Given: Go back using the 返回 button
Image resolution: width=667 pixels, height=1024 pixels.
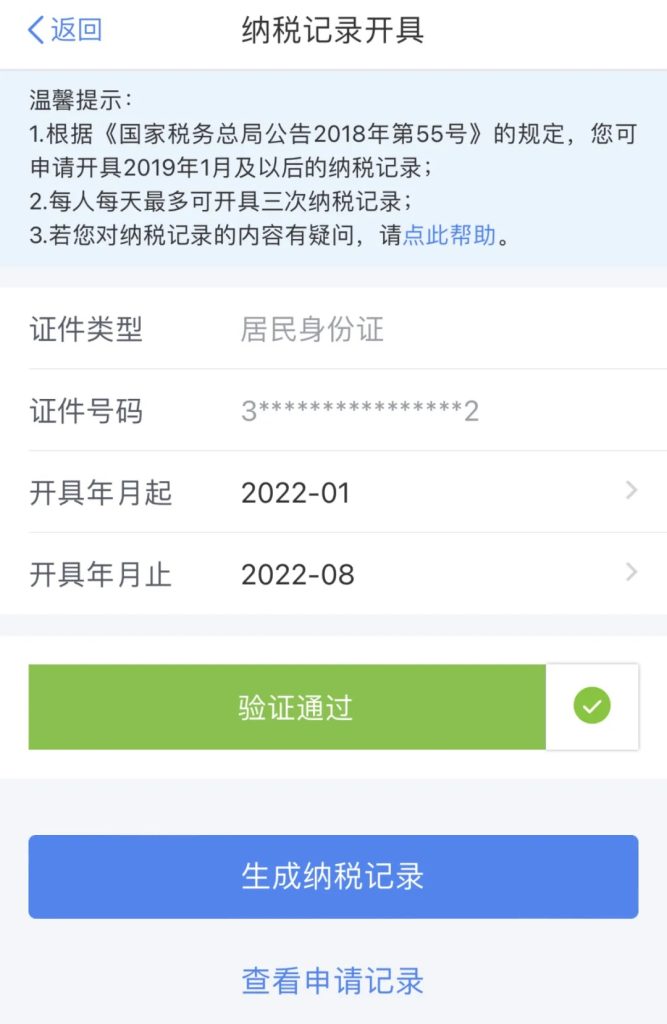Looking at the screenshot, I should (65, 30).
